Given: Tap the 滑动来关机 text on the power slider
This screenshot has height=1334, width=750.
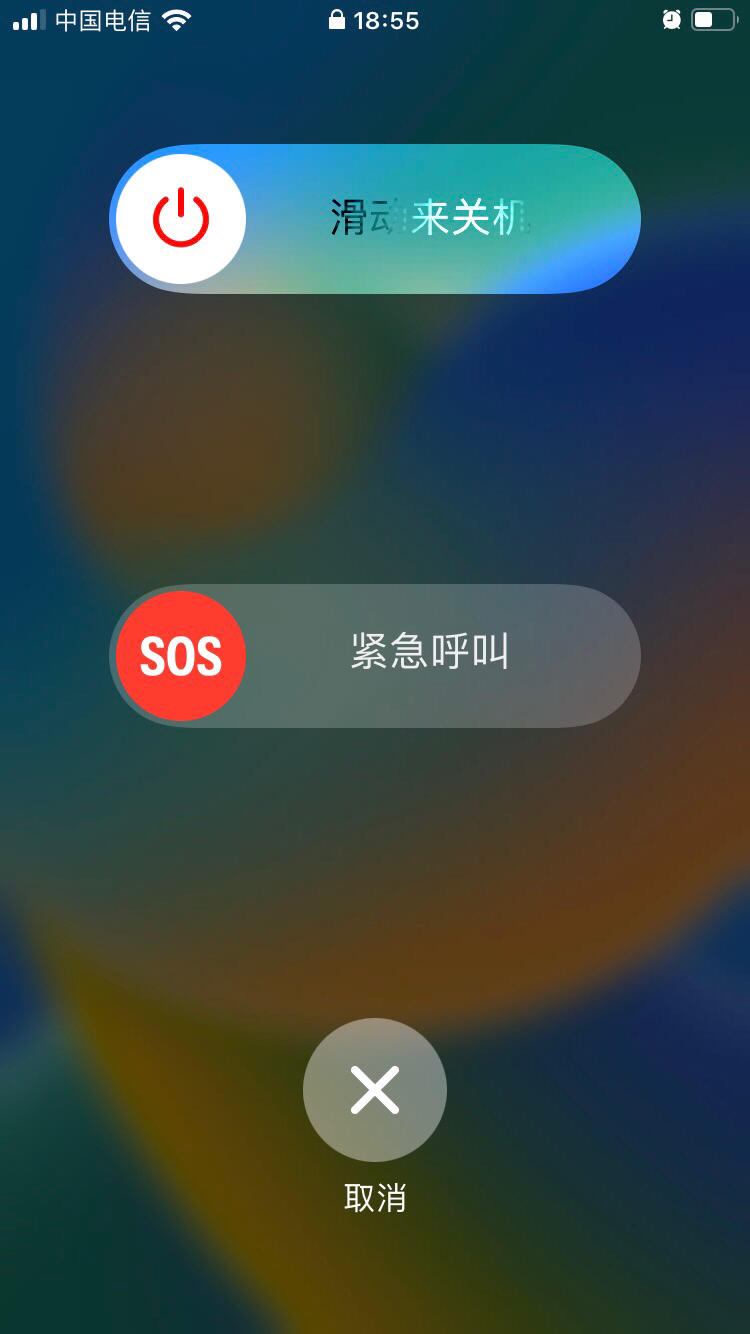Looking at the screenshot, I should (430, 218).
